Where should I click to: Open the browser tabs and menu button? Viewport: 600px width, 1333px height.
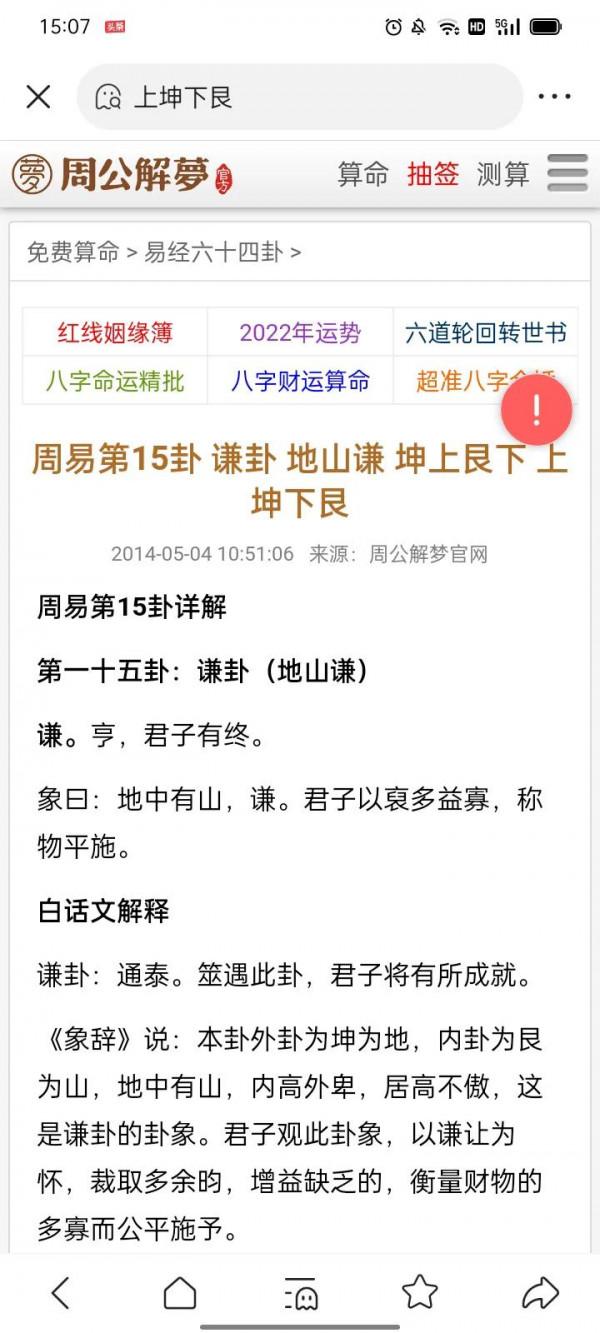point(300,1293)
